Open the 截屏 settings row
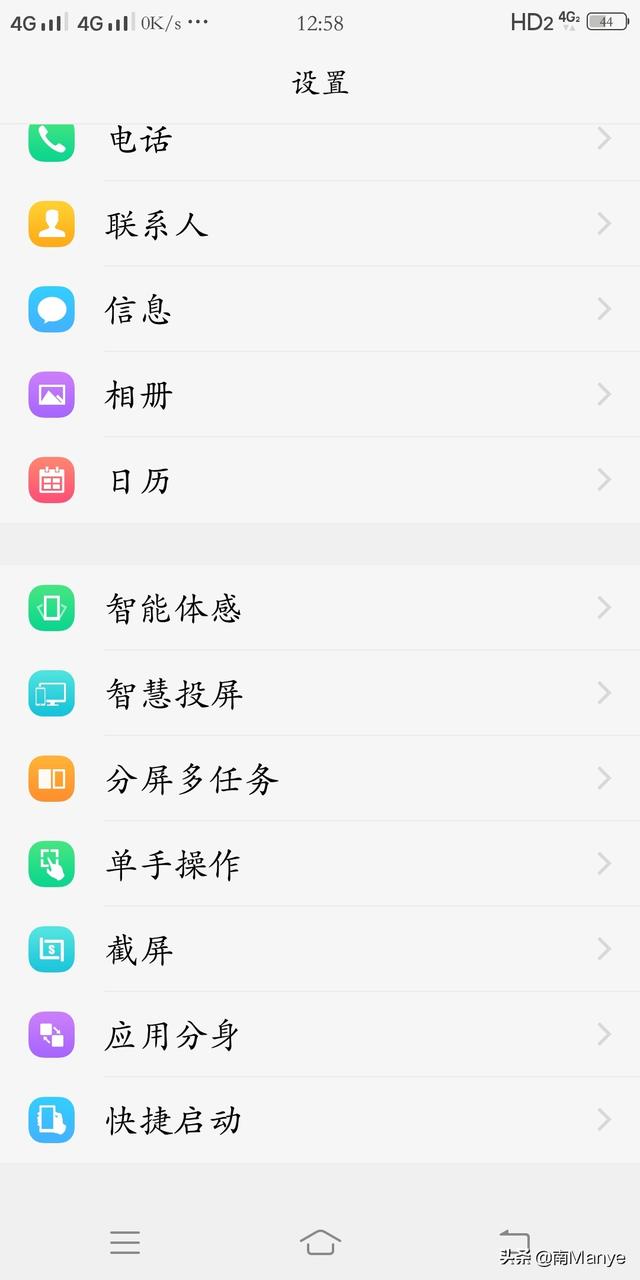Viewport: 640px width, 1280px height. click(x=320, y=949)
